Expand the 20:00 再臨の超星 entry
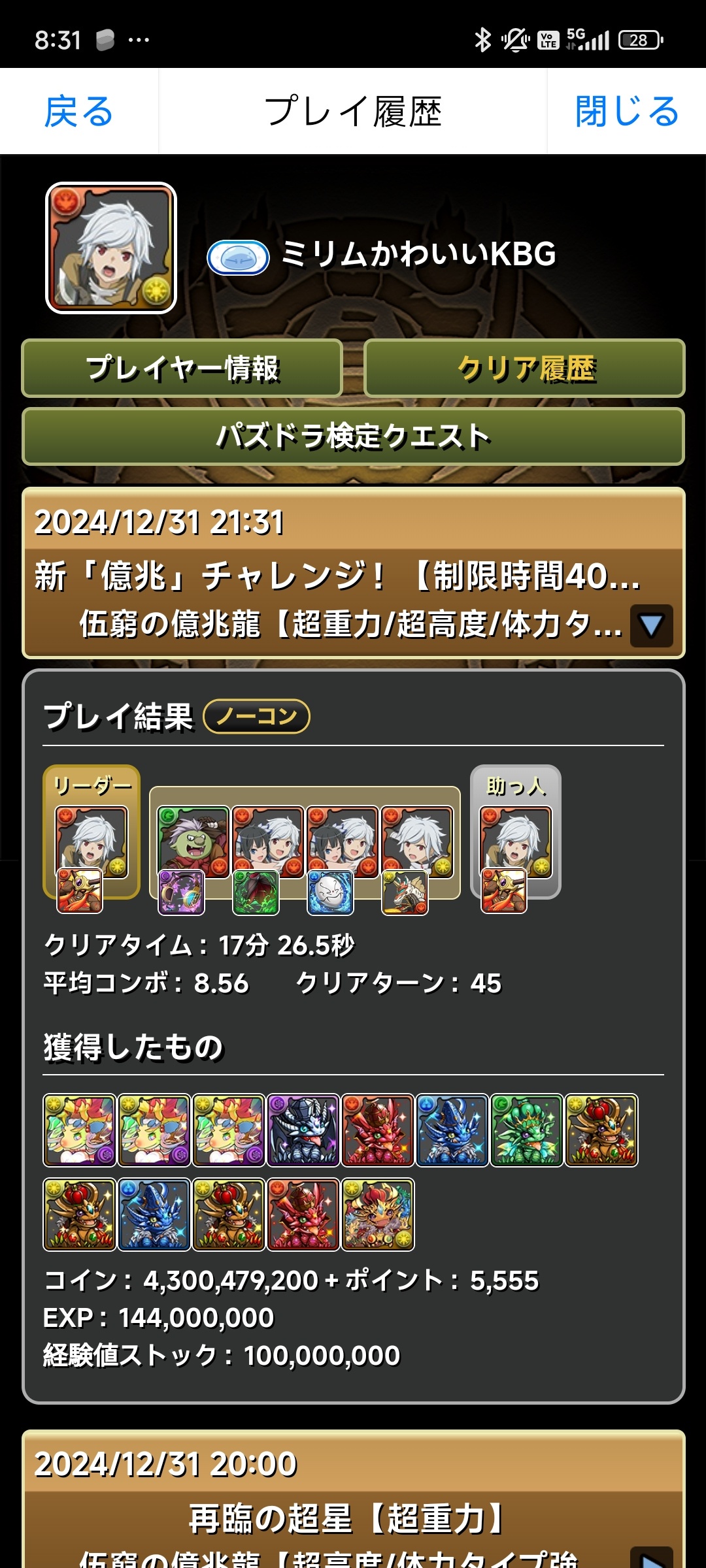 (651, 1558)
